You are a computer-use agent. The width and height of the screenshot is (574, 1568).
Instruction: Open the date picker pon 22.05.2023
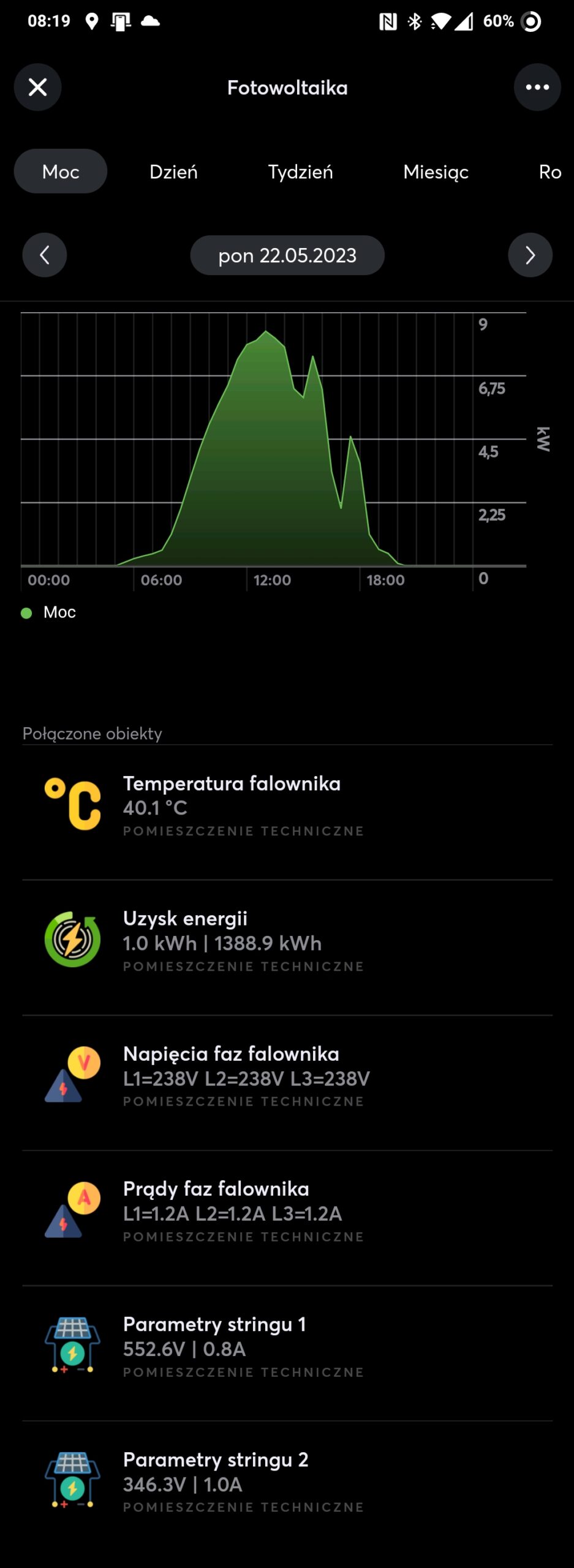(x=287, y=255)
